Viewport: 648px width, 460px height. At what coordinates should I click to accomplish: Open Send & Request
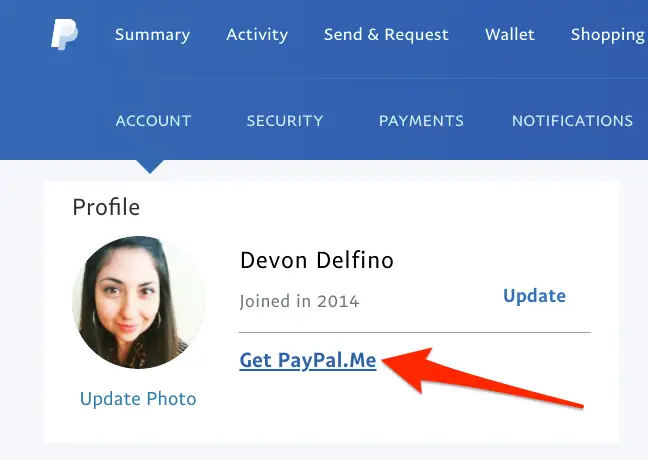point(386,35)
